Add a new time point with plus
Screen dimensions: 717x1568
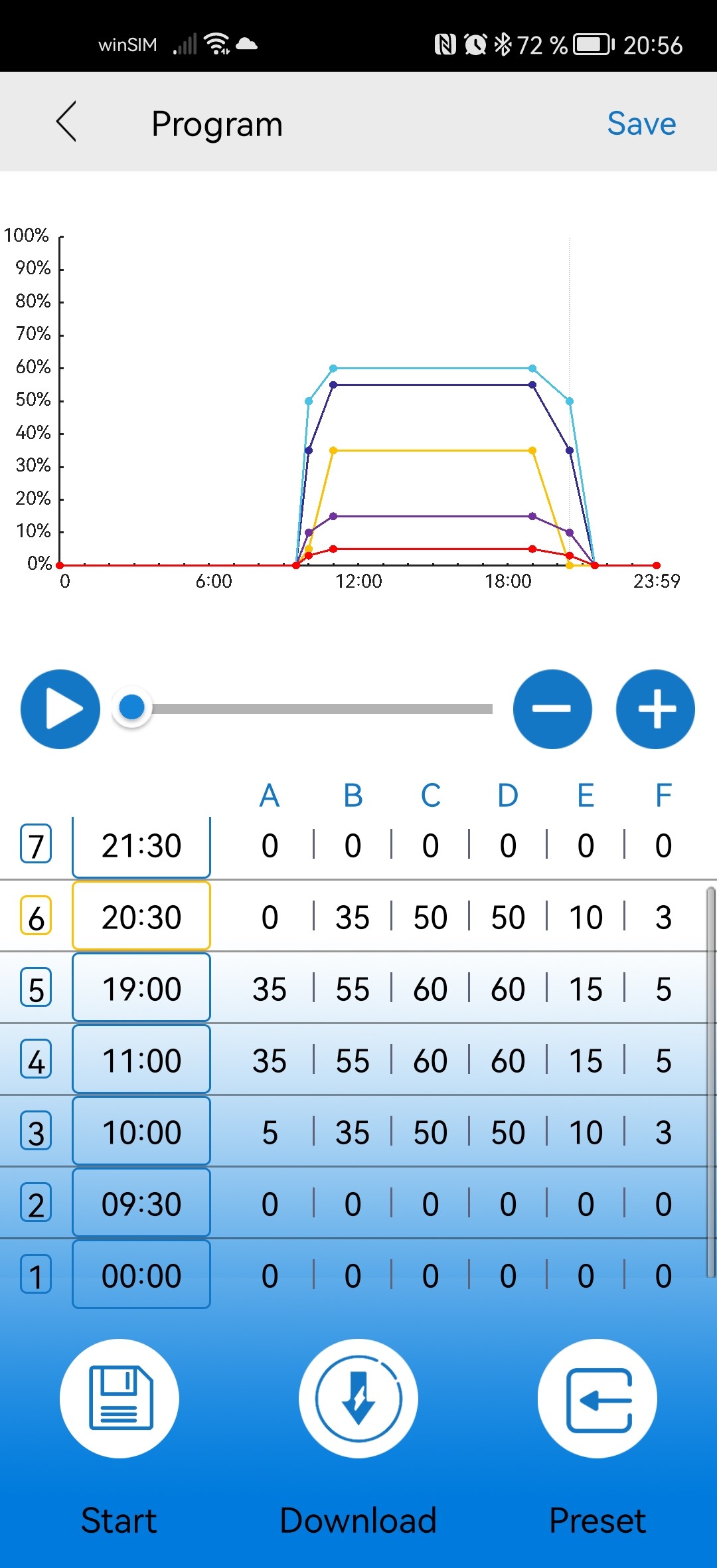tap(655, 709)
